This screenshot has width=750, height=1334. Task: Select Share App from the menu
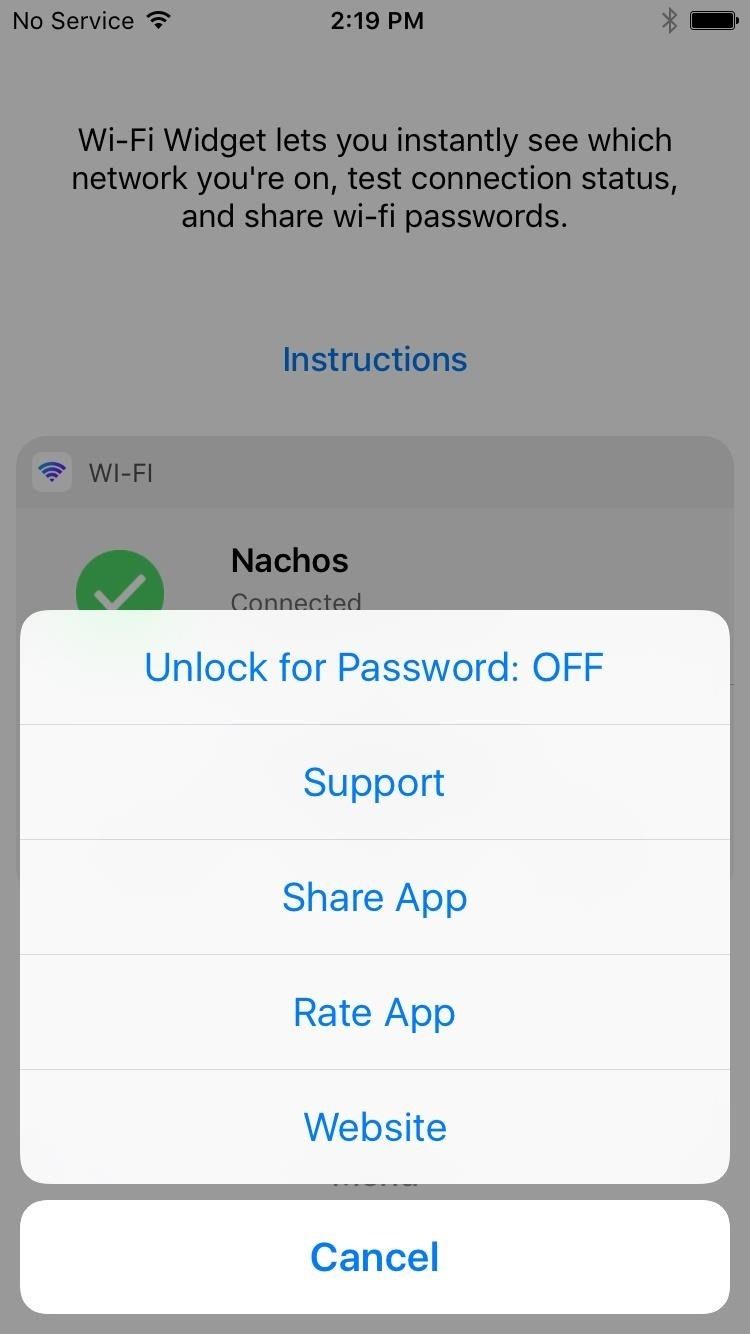[374, 897]
